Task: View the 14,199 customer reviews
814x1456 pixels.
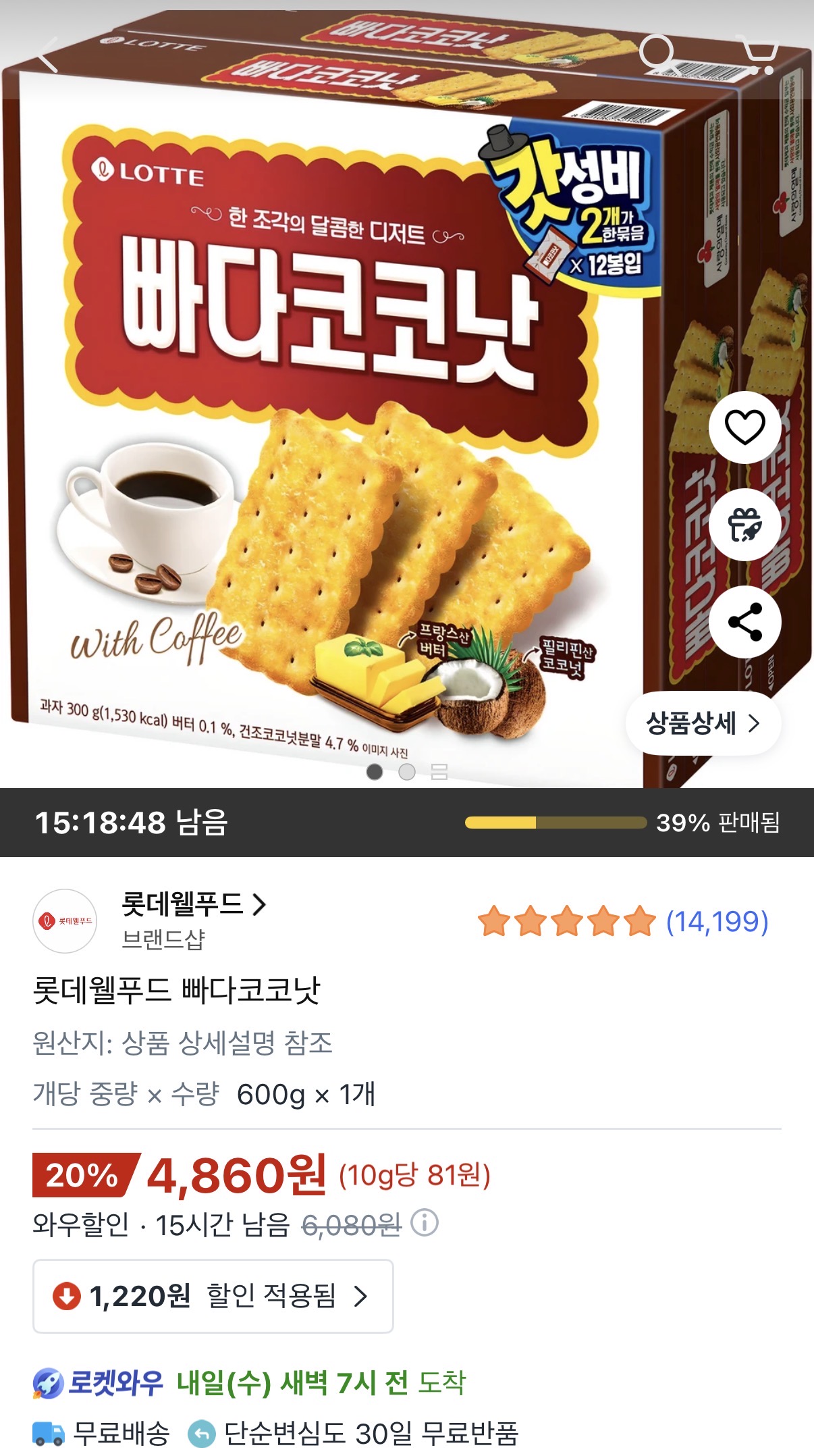Action: pyautogui.click(x=717, y=922)
